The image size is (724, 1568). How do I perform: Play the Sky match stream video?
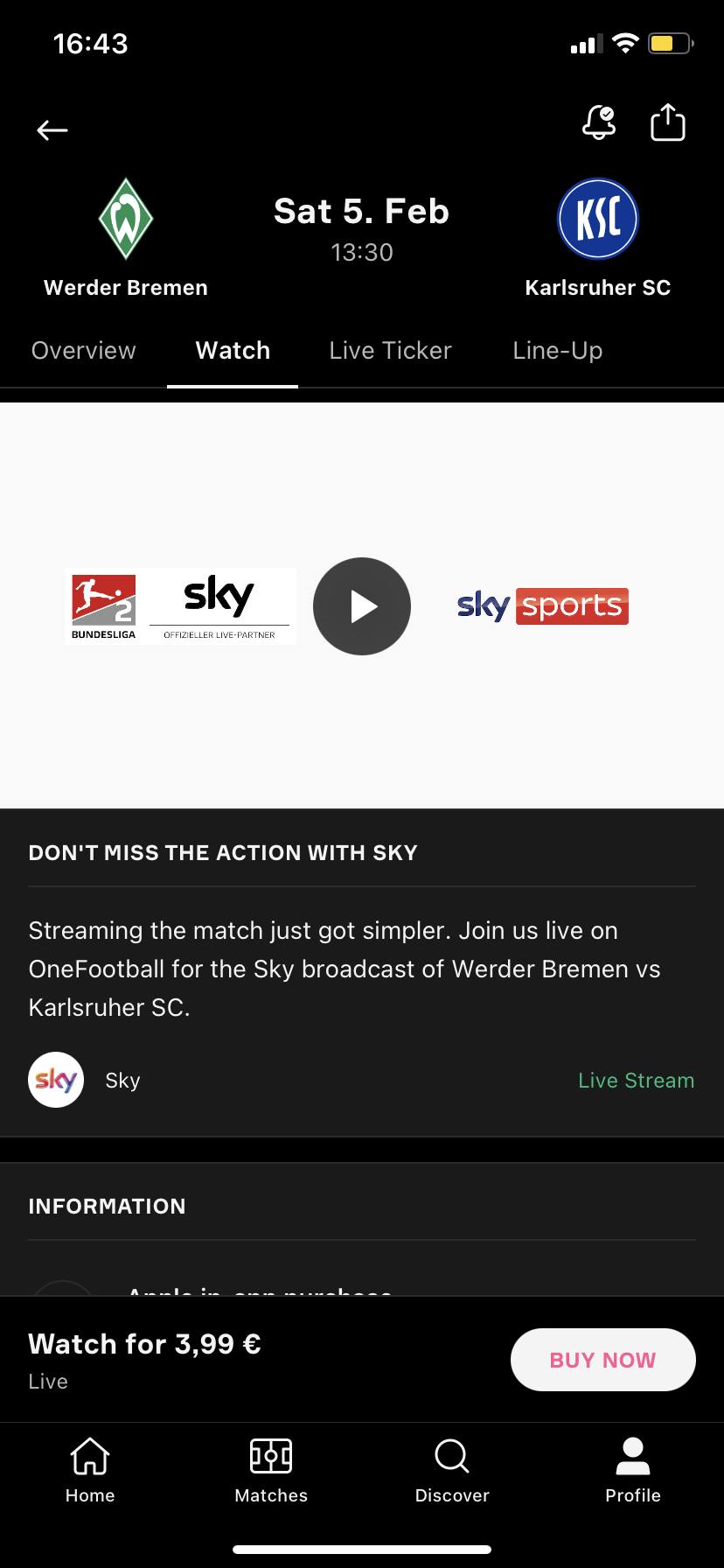tap(362, 606)
